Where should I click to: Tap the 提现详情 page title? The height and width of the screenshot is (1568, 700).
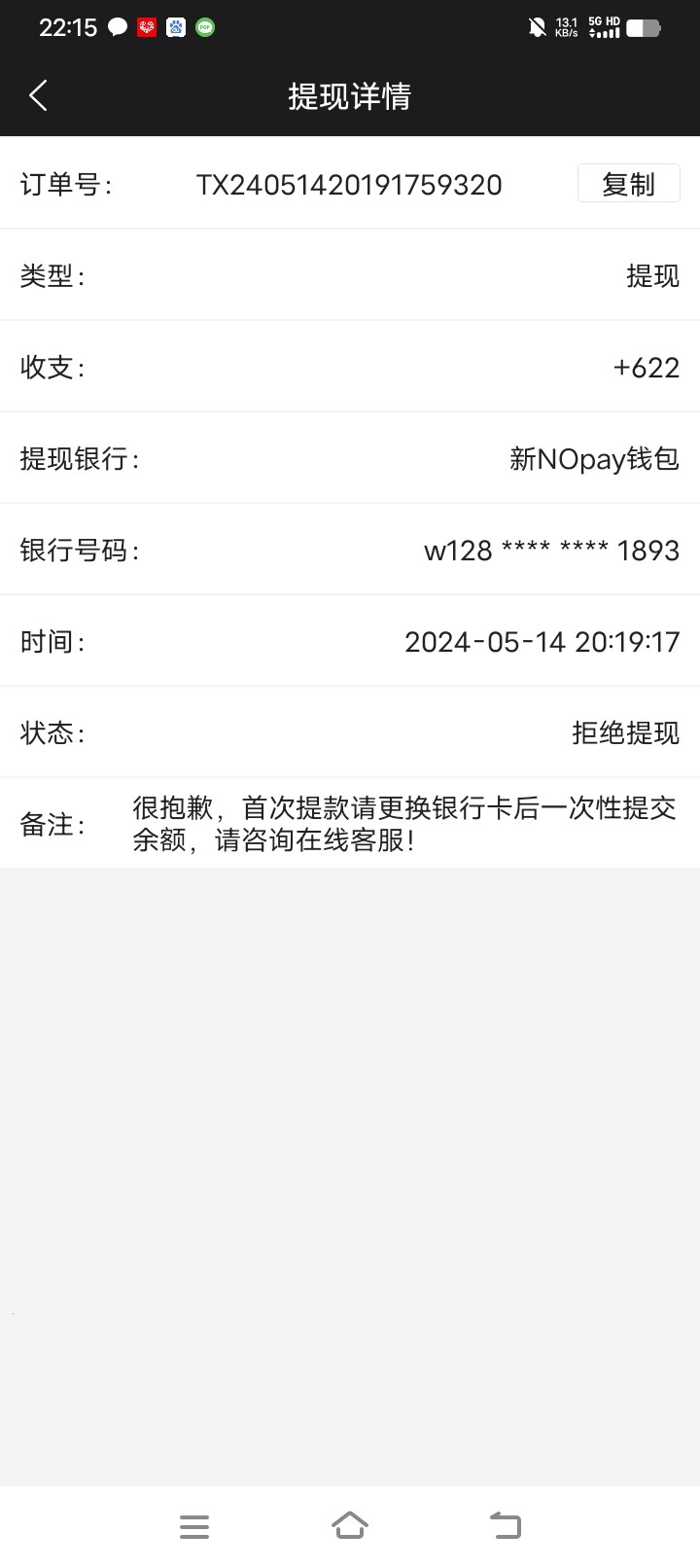tap(349, 95)
